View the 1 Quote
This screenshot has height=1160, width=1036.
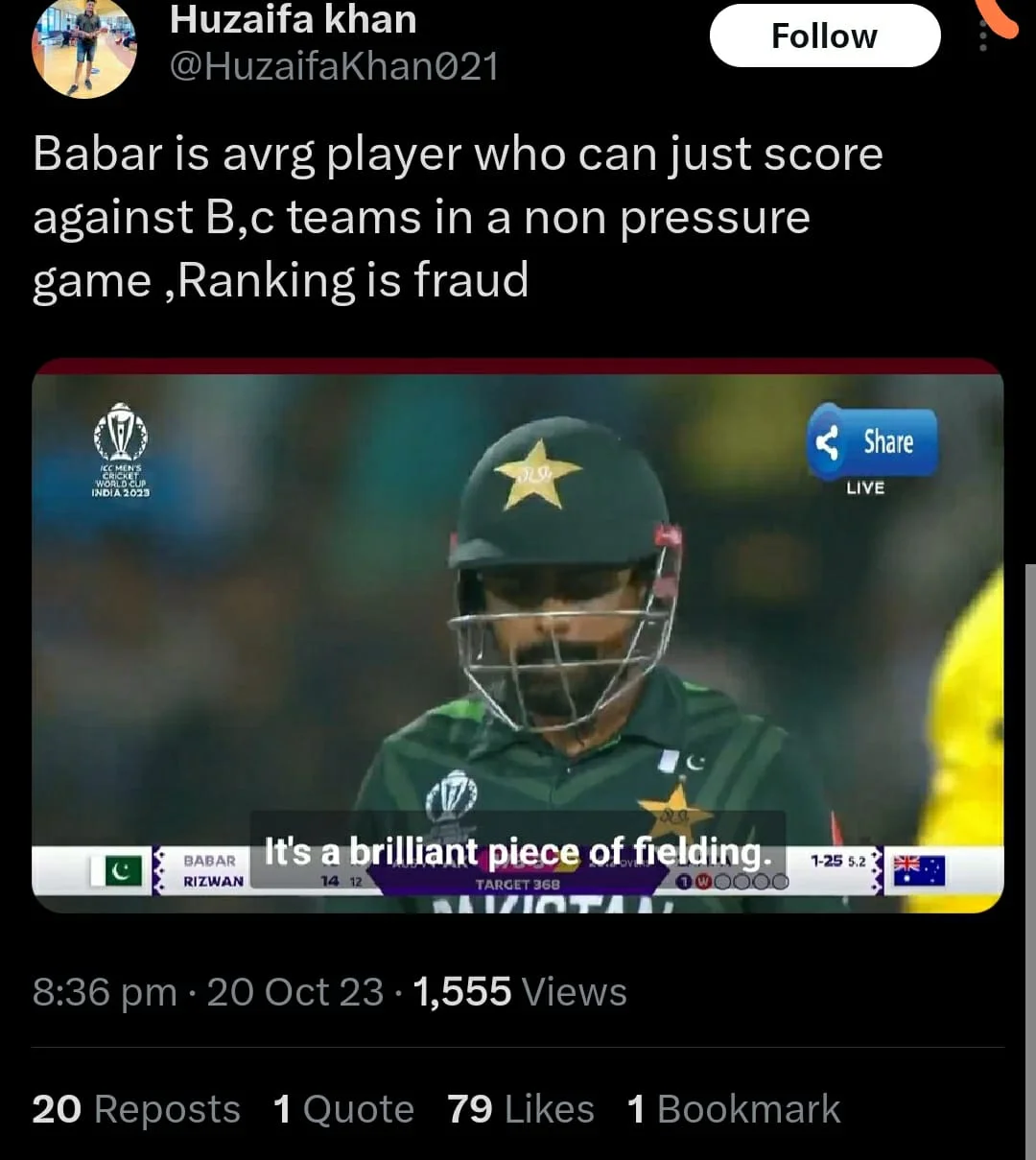[x=343, y=1109]
